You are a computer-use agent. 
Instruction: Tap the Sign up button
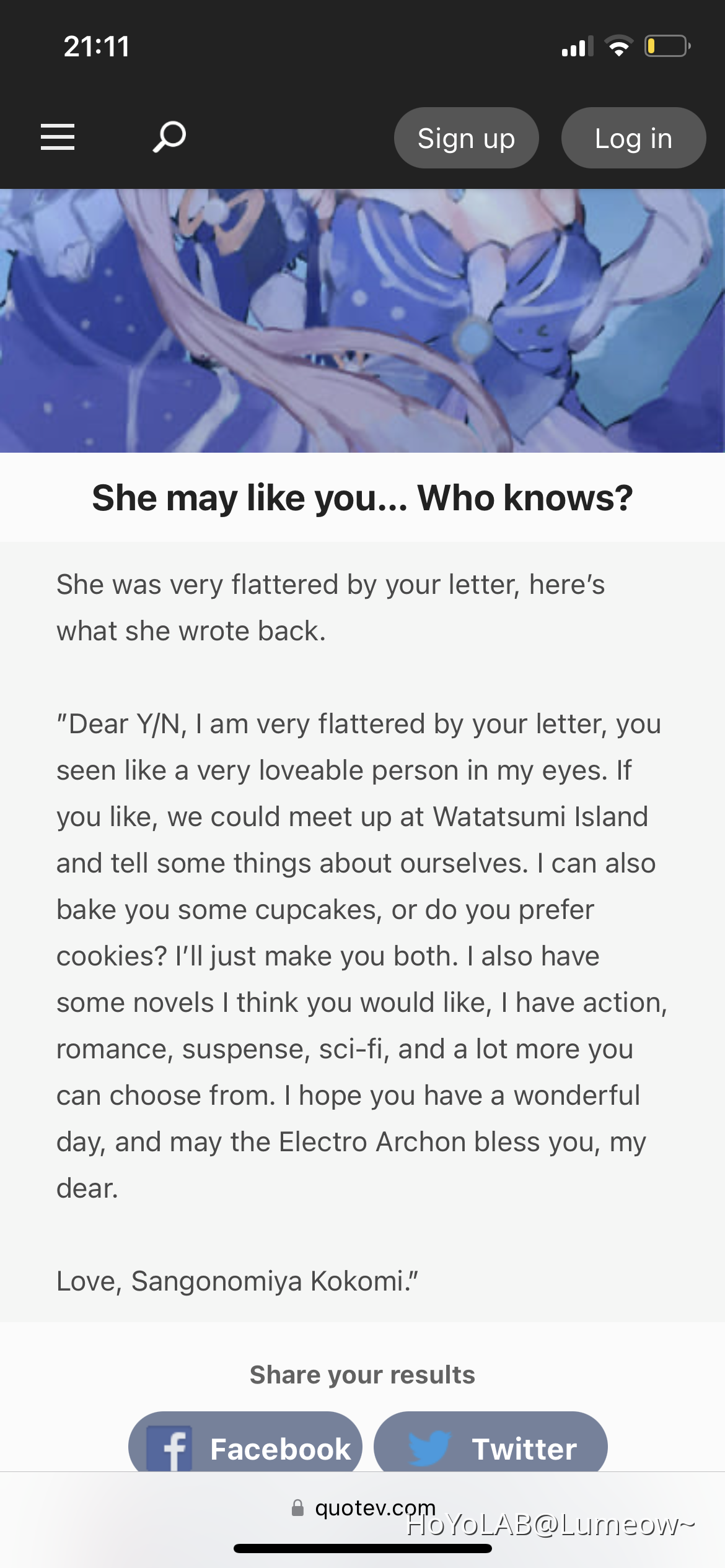pos(466,138)
